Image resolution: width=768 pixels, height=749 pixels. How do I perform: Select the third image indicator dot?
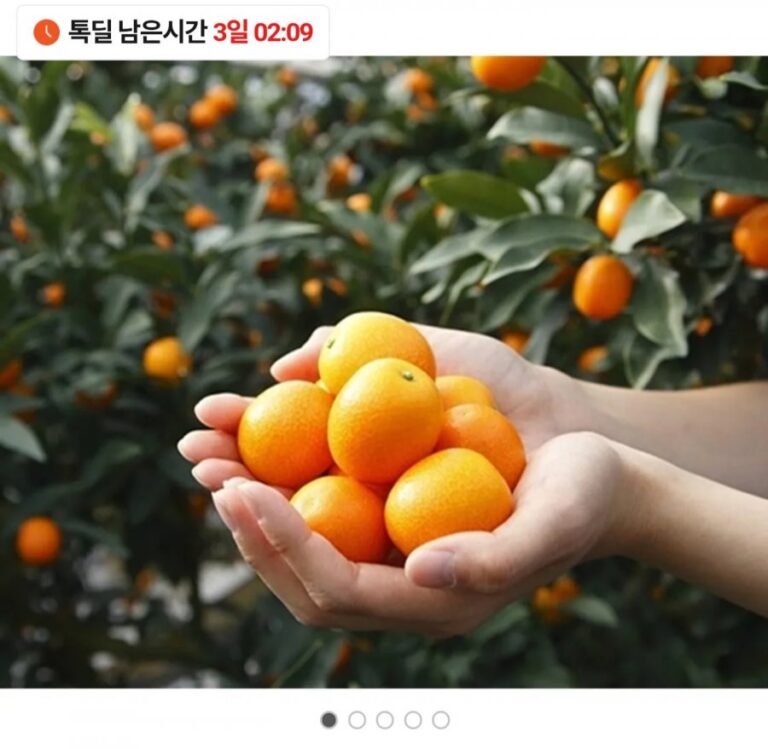point(385,720)
